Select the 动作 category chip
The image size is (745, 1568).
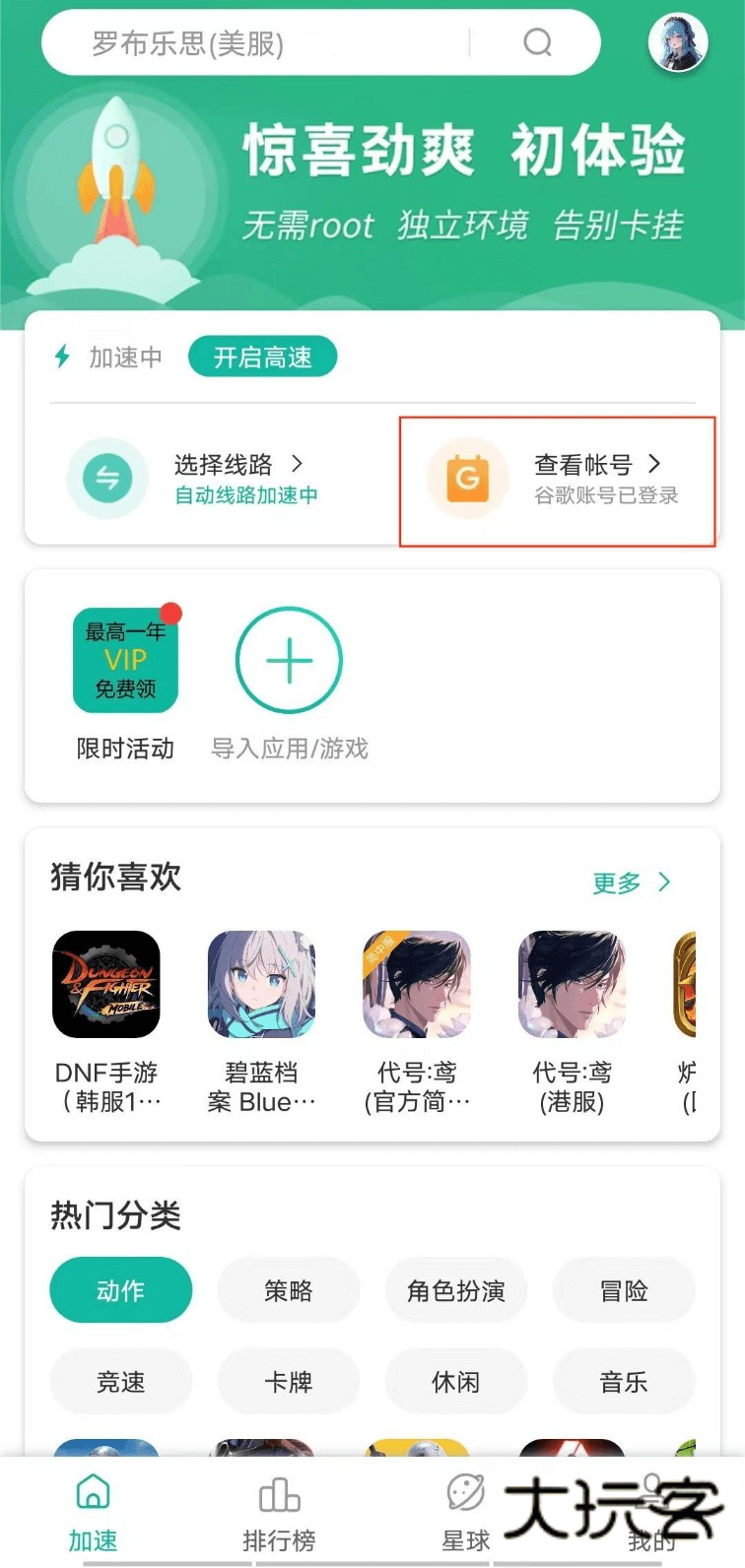(x=120, y=1290)
